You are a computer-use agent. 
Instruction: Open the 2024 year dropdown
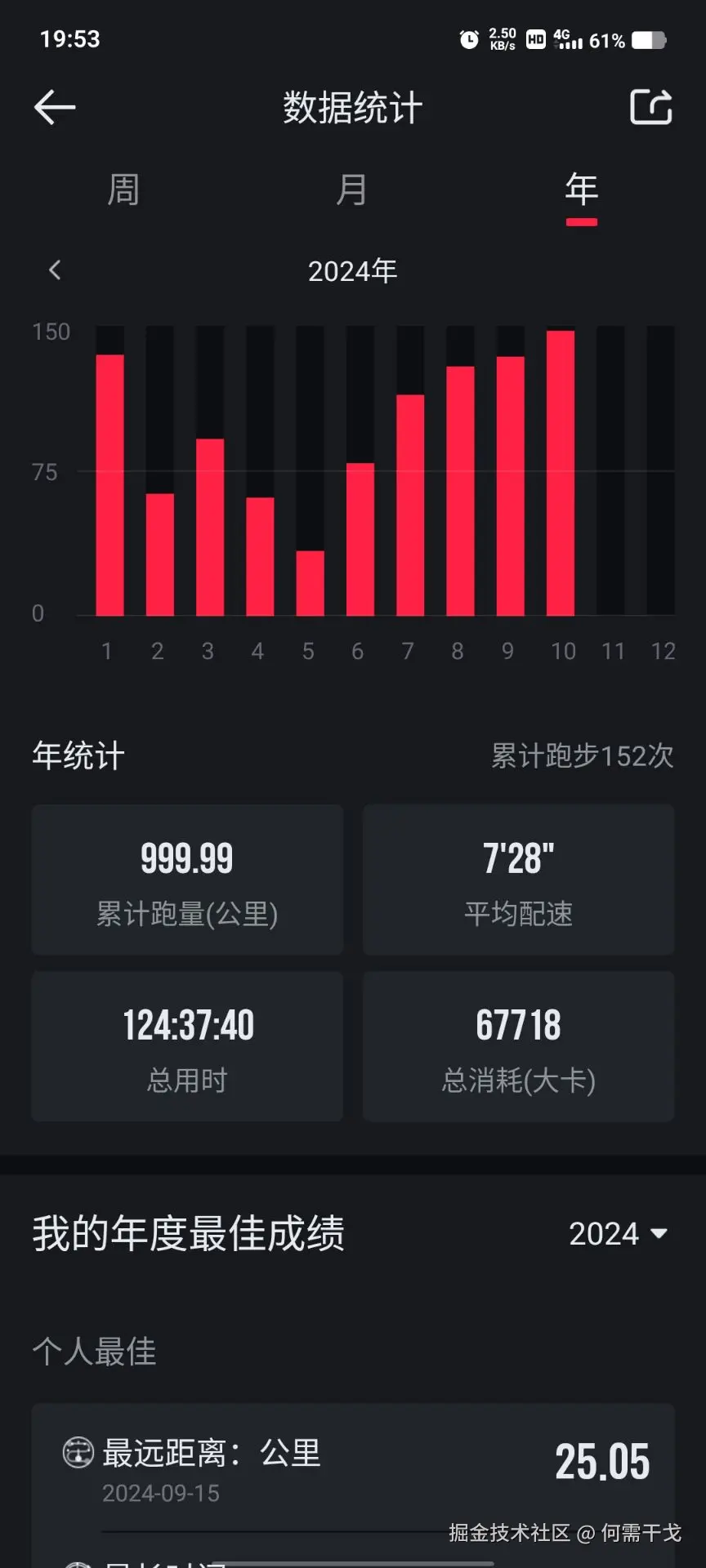[619, 1235]
